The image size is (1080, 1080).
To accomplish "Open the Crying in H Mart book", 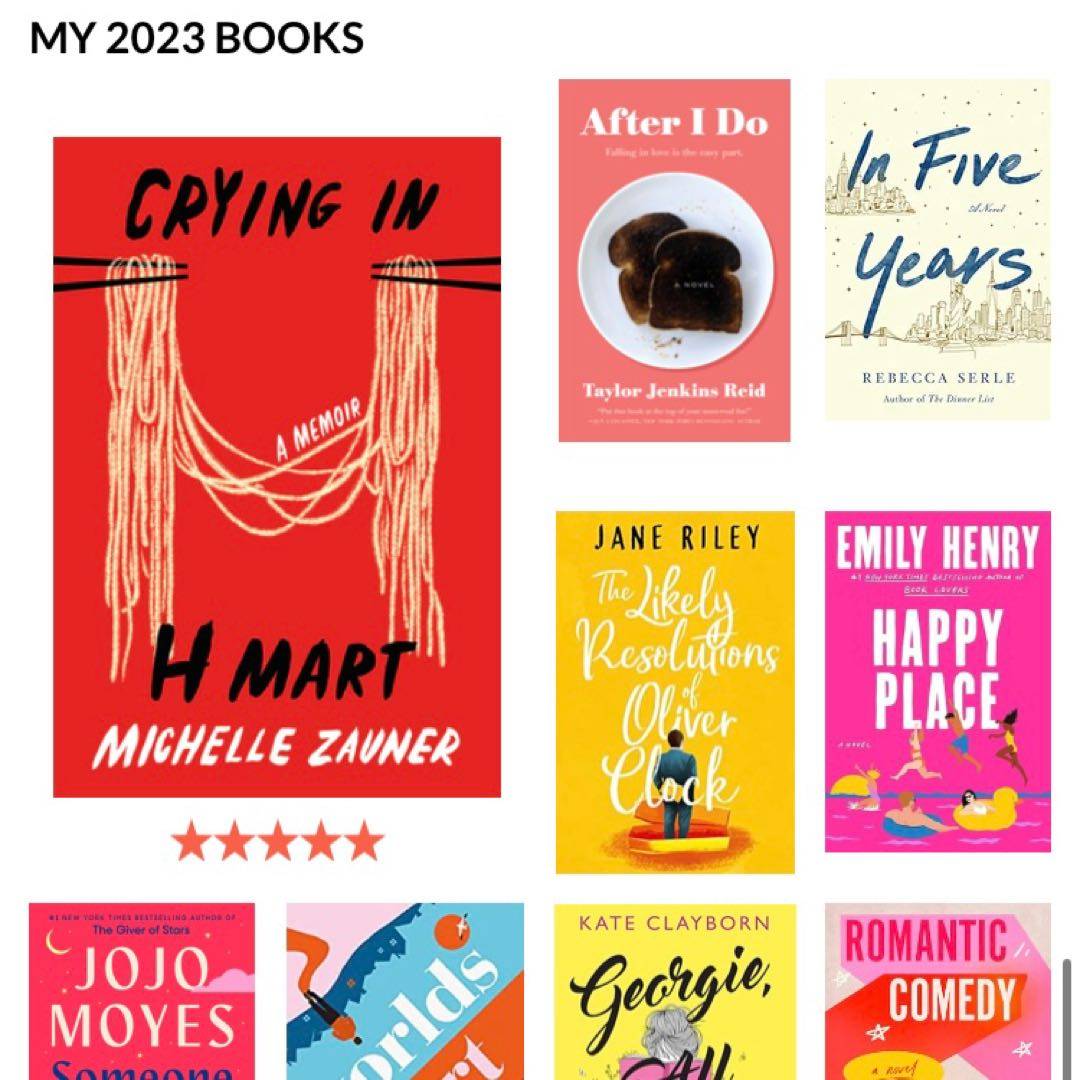I will [x=277, y=467].
